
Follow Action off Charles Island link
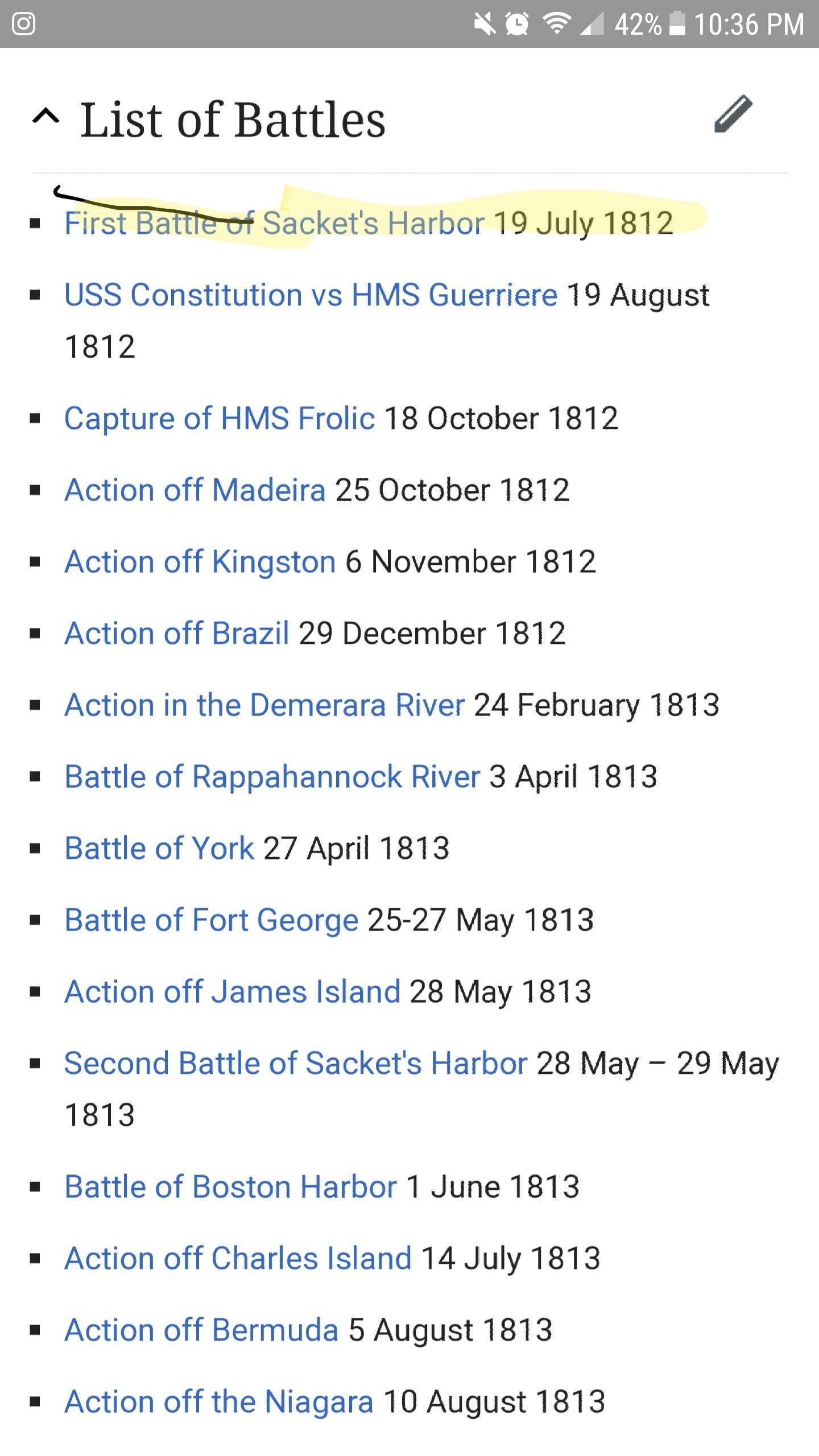point(238,1259)
